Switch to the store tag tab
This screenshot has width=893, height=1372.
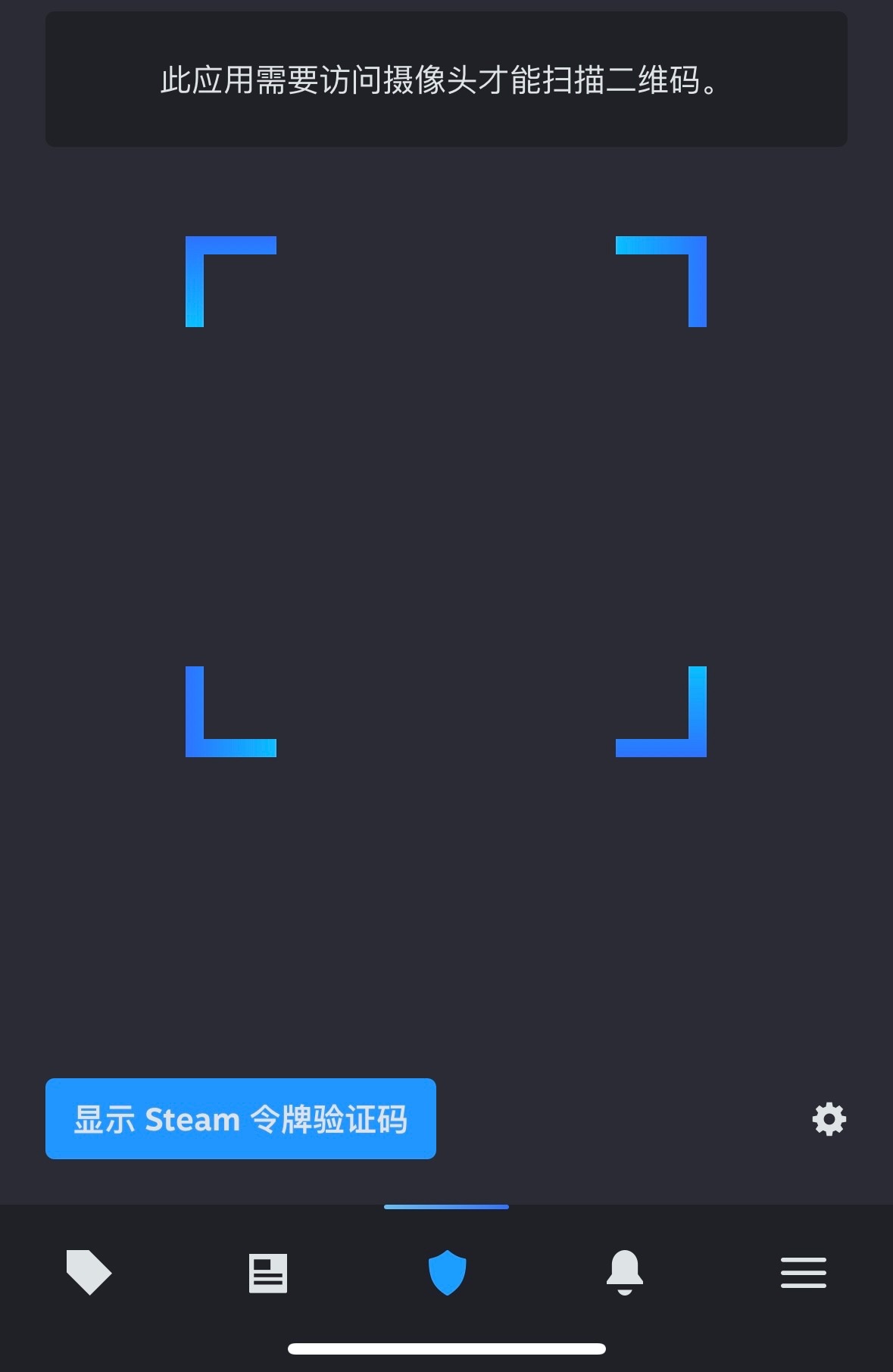89,1272
